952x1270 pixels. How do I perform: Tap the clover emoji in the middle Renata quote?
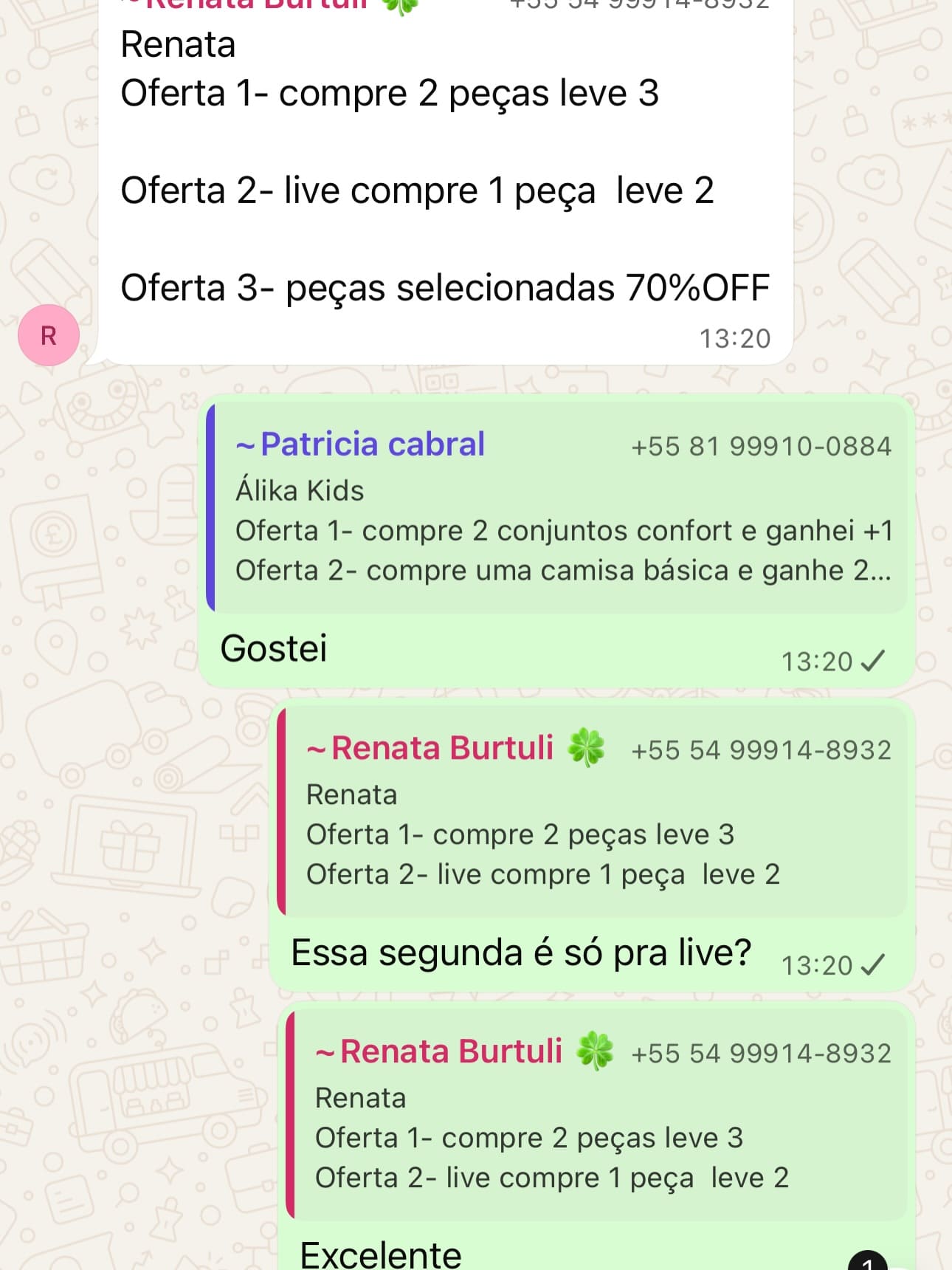(x=587, y=748)
